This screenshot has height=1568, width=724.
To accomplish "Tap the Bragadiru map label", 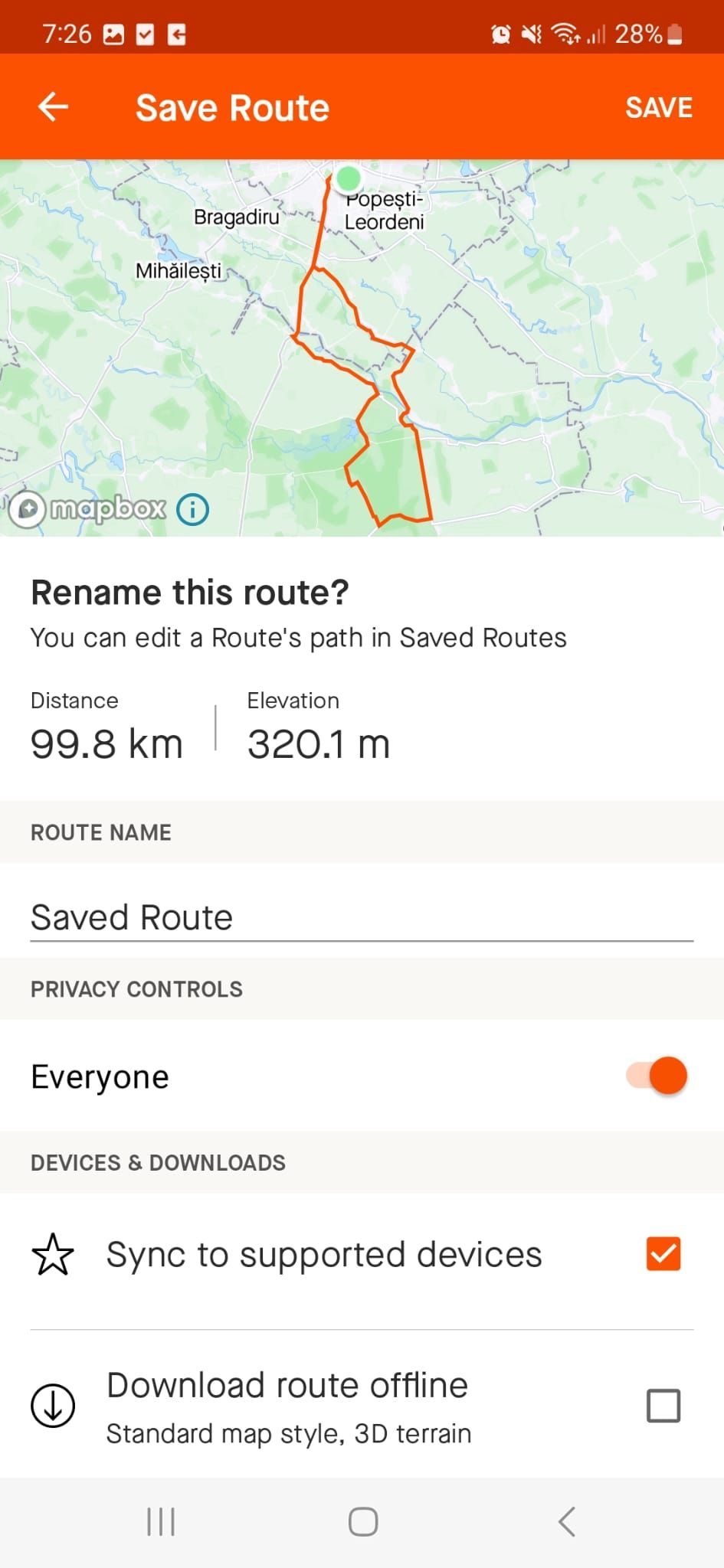I will click(x=238, y=217).
